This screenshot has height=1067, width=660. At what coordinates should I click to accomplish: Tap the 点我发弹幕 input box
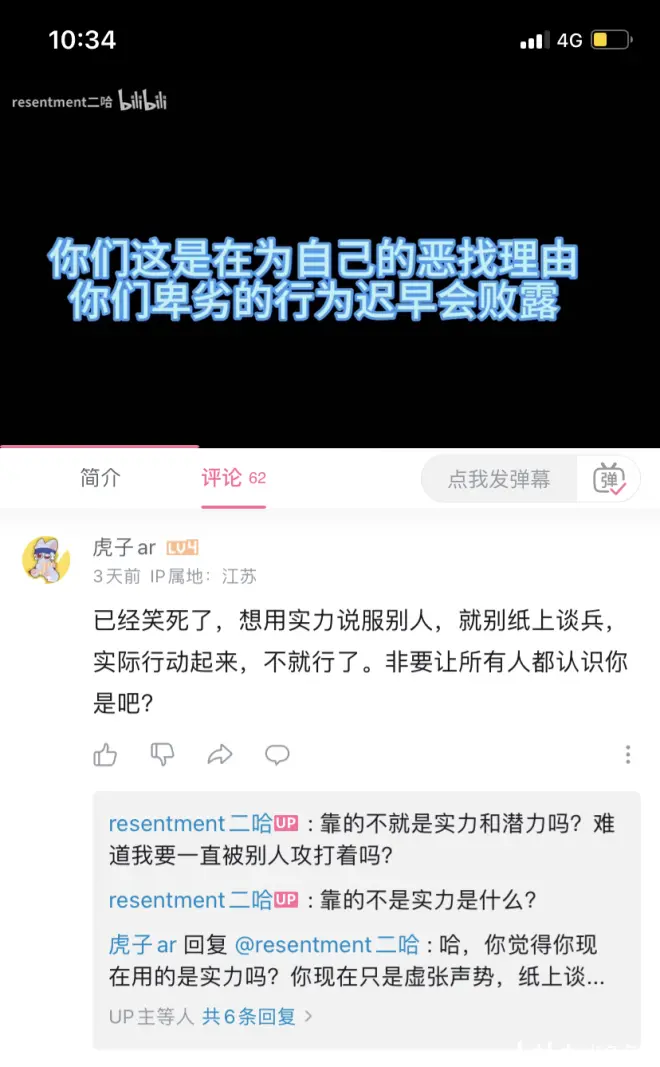click(498, 479)
